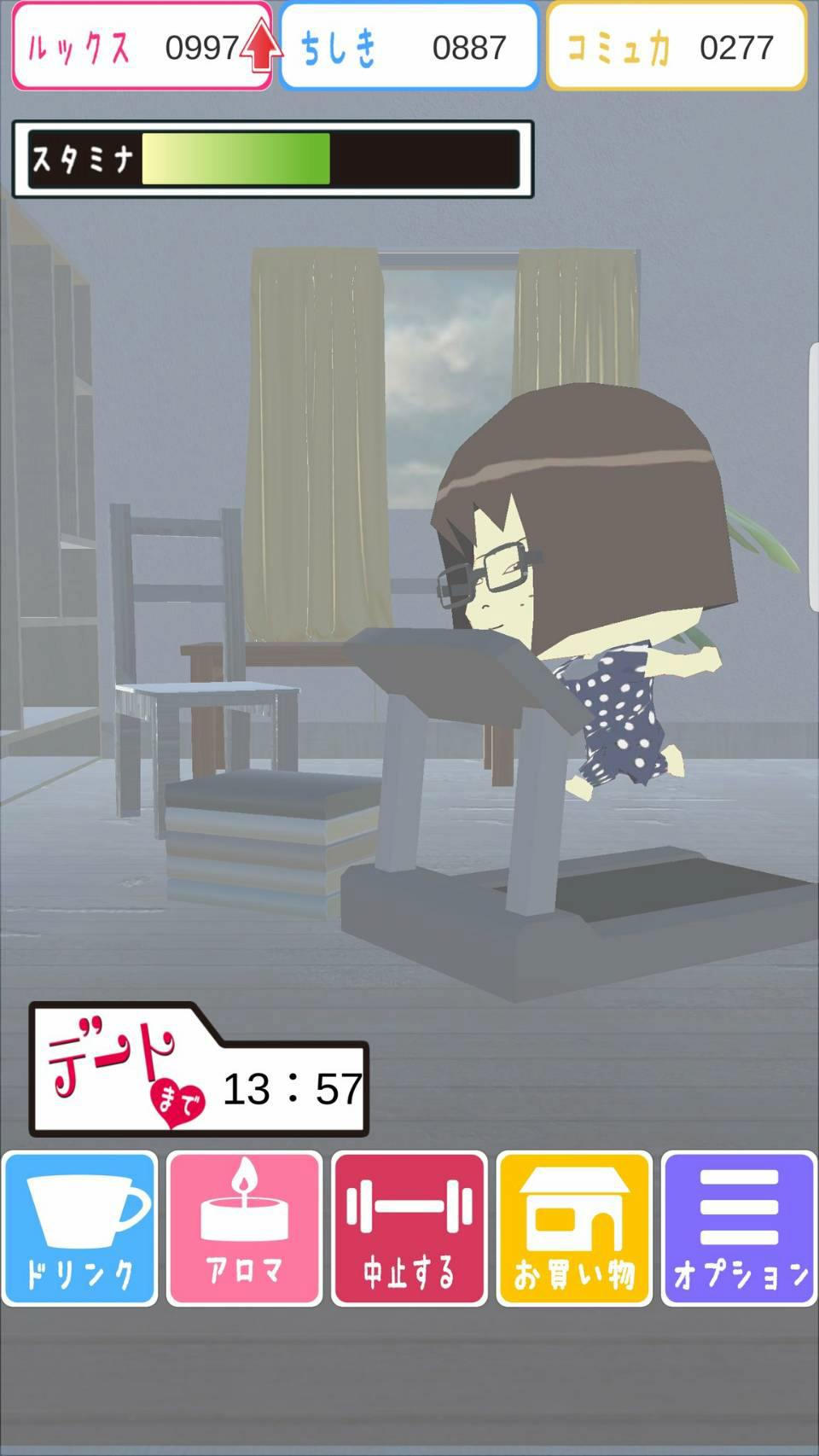Image resolution: width=819 pixels, height=1456 pixels.
Task: Select the アロマ aroma candle button
Action: click(245, 1228)
